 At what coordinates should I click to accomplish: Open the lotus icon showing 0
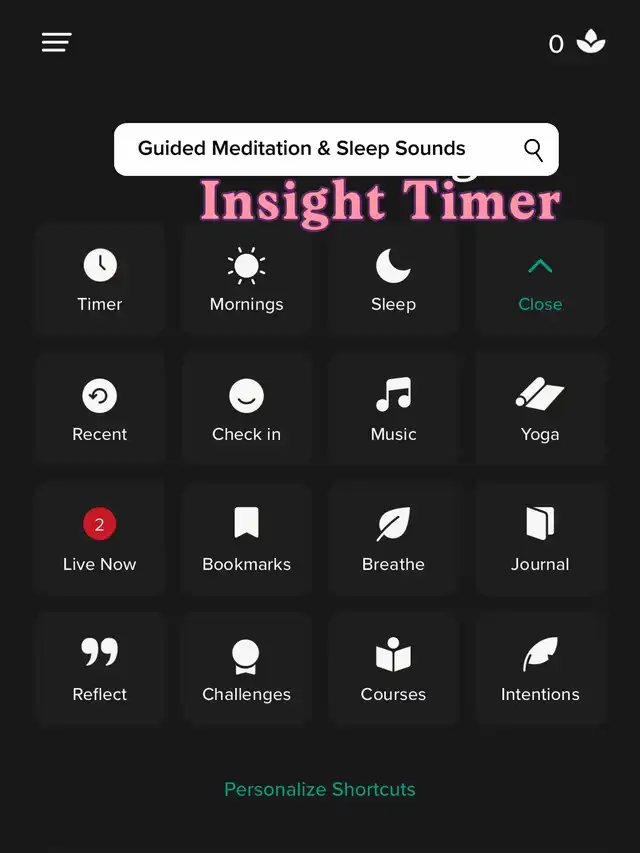coord(591,43)
